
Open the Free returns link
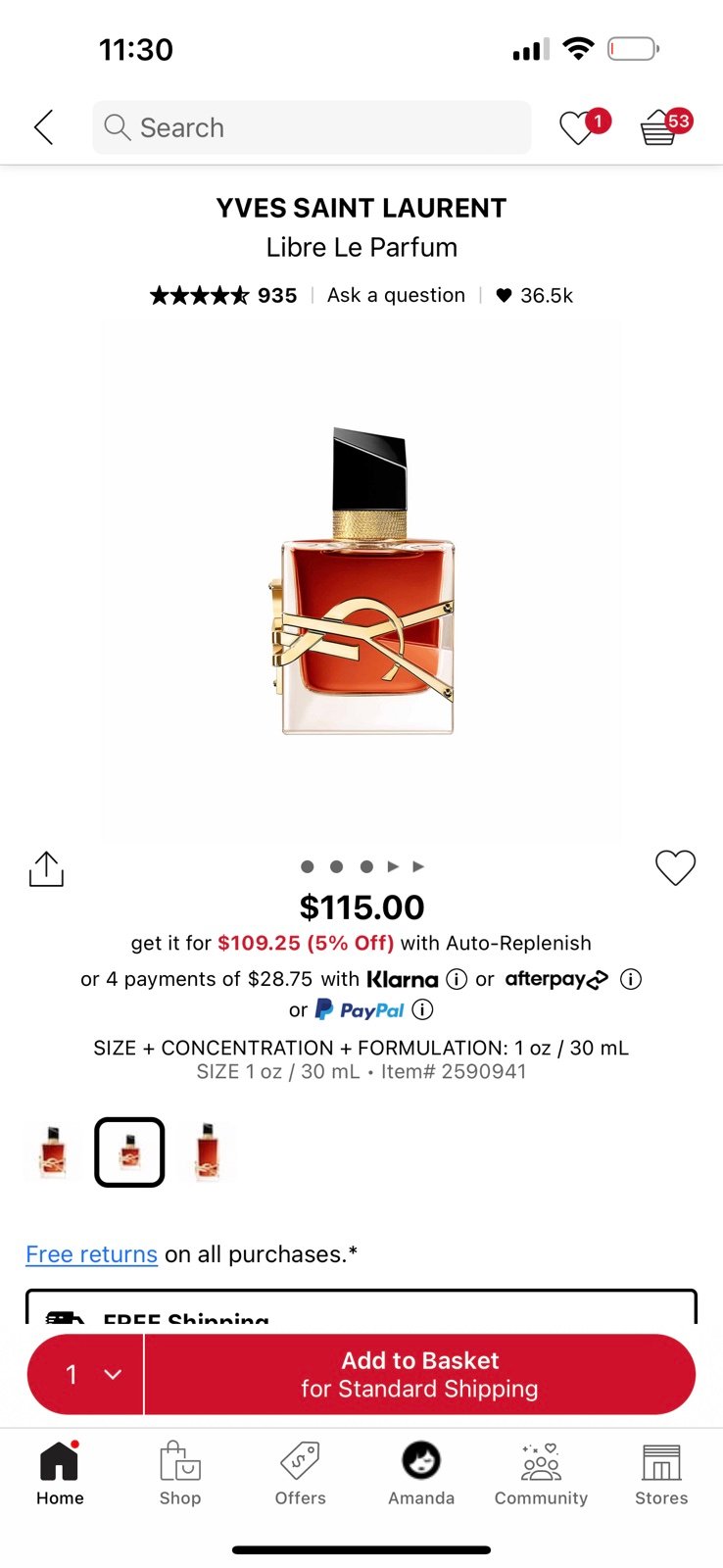coord(91,1254)
